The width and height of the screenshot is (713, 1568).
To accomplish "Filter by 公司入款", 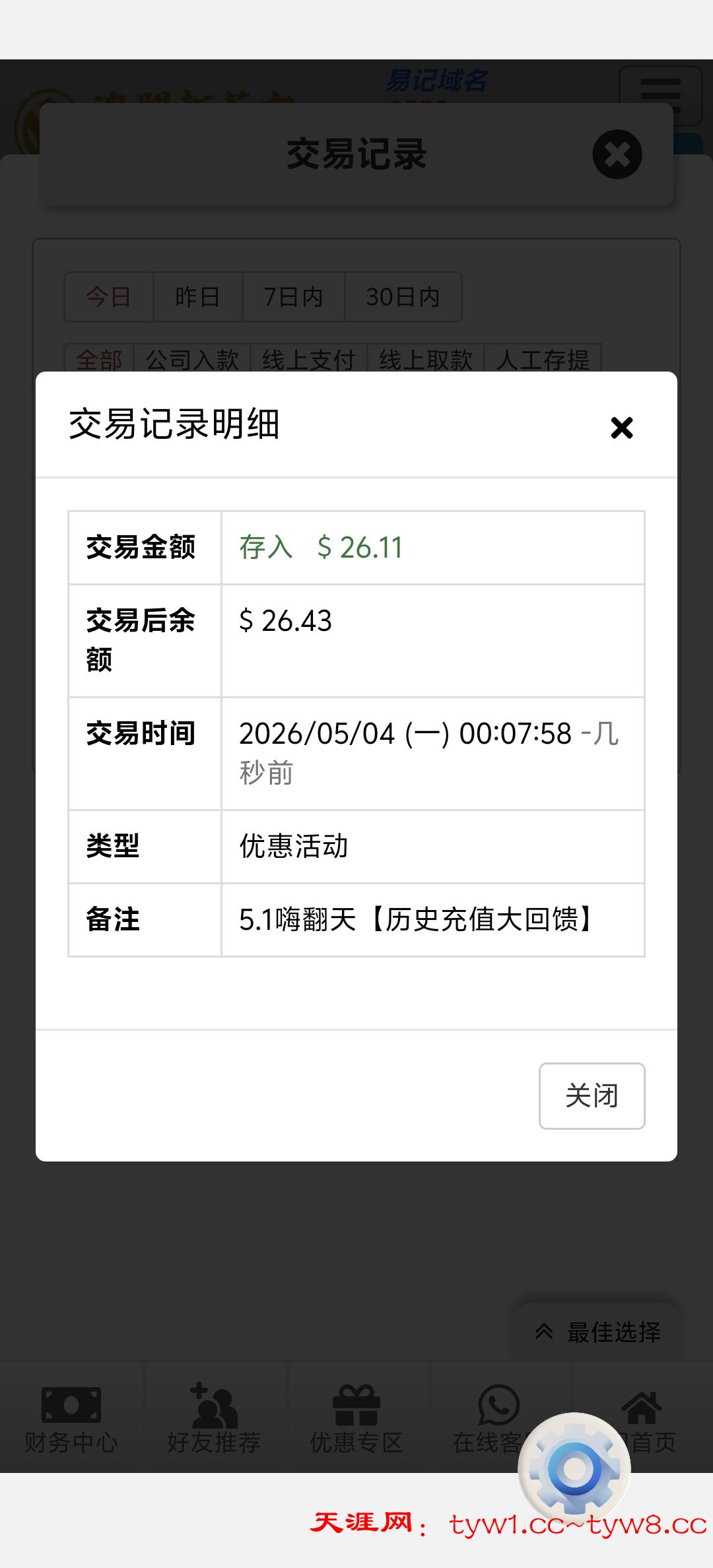I will (192, 359).
